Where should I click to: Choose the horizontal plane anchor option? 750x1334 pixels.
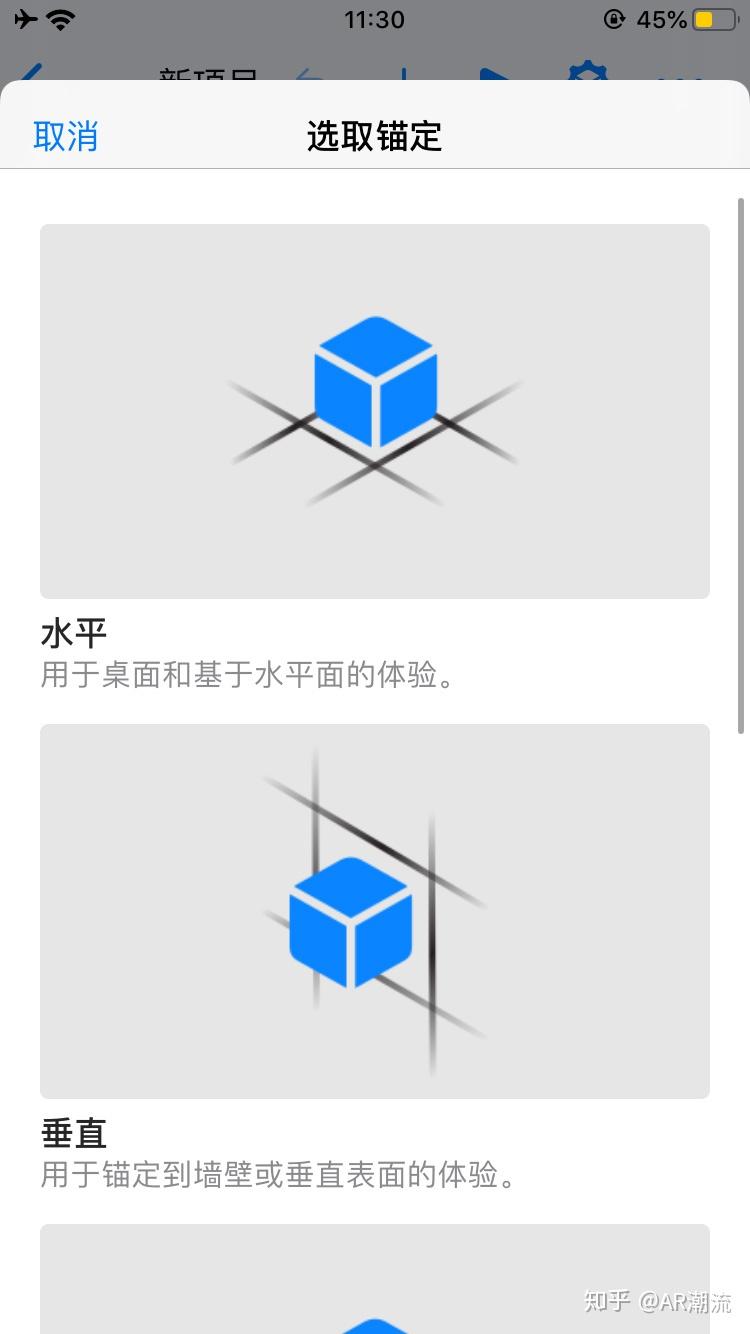pyautogui.click(x=375, y=410)
